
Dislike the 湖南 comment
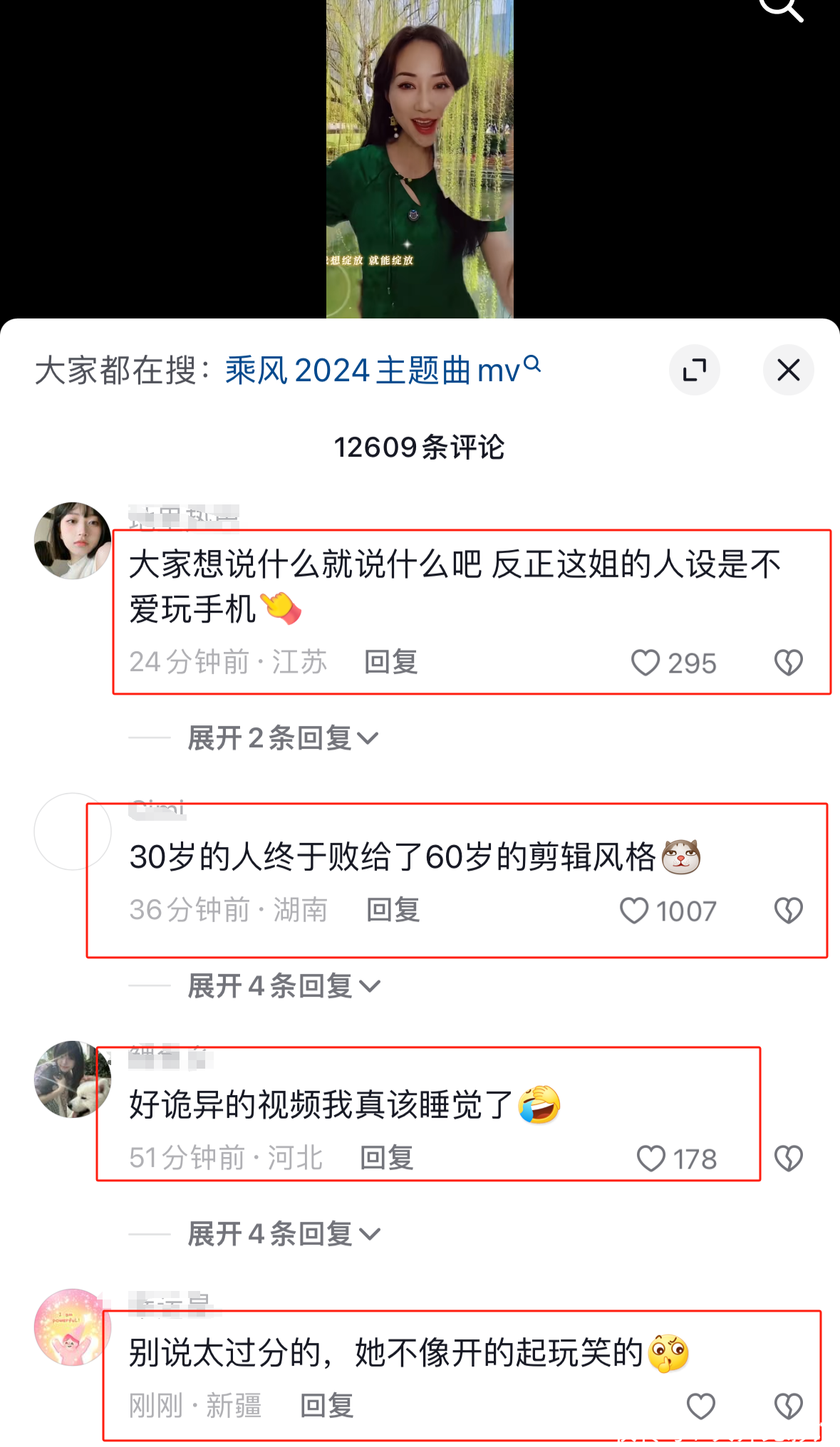point(788,911)
